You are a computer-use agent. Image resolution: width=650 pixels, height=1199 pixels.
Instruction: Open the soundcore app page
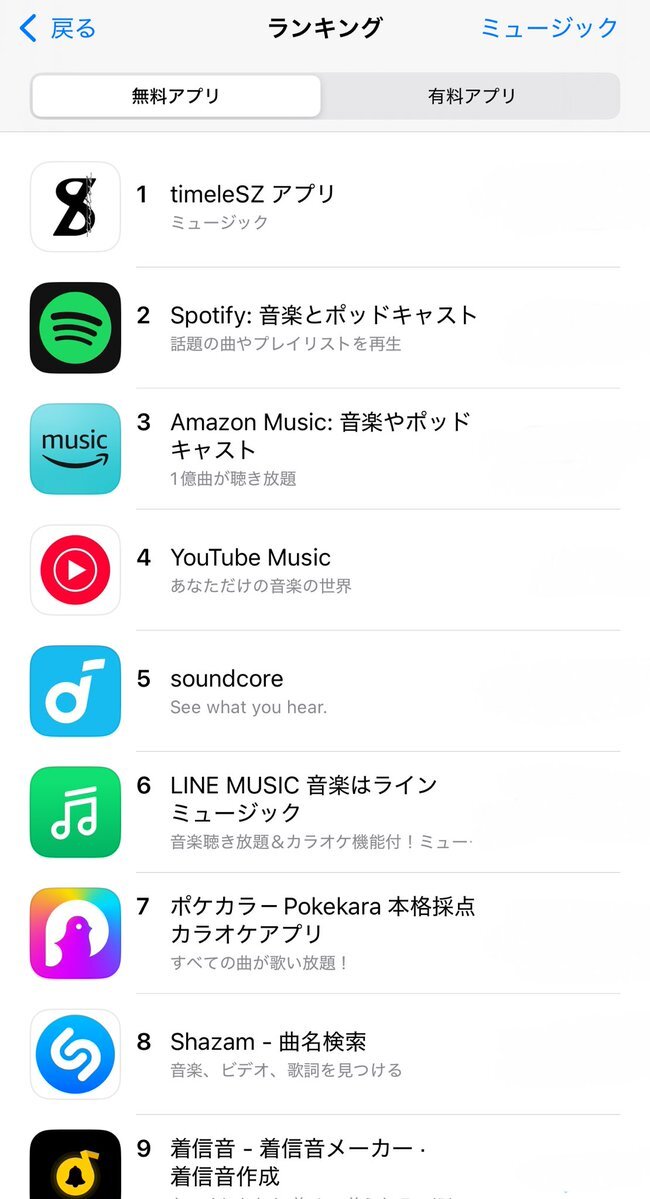pyautogui.click(x=325, y=690)
